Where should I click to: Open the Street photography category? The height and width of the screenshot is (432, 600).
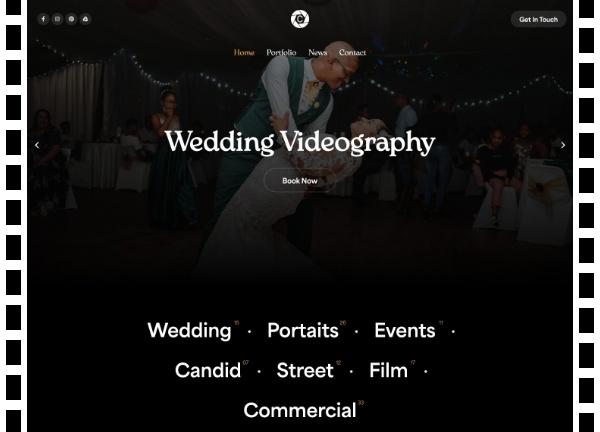tap(304, 371)
